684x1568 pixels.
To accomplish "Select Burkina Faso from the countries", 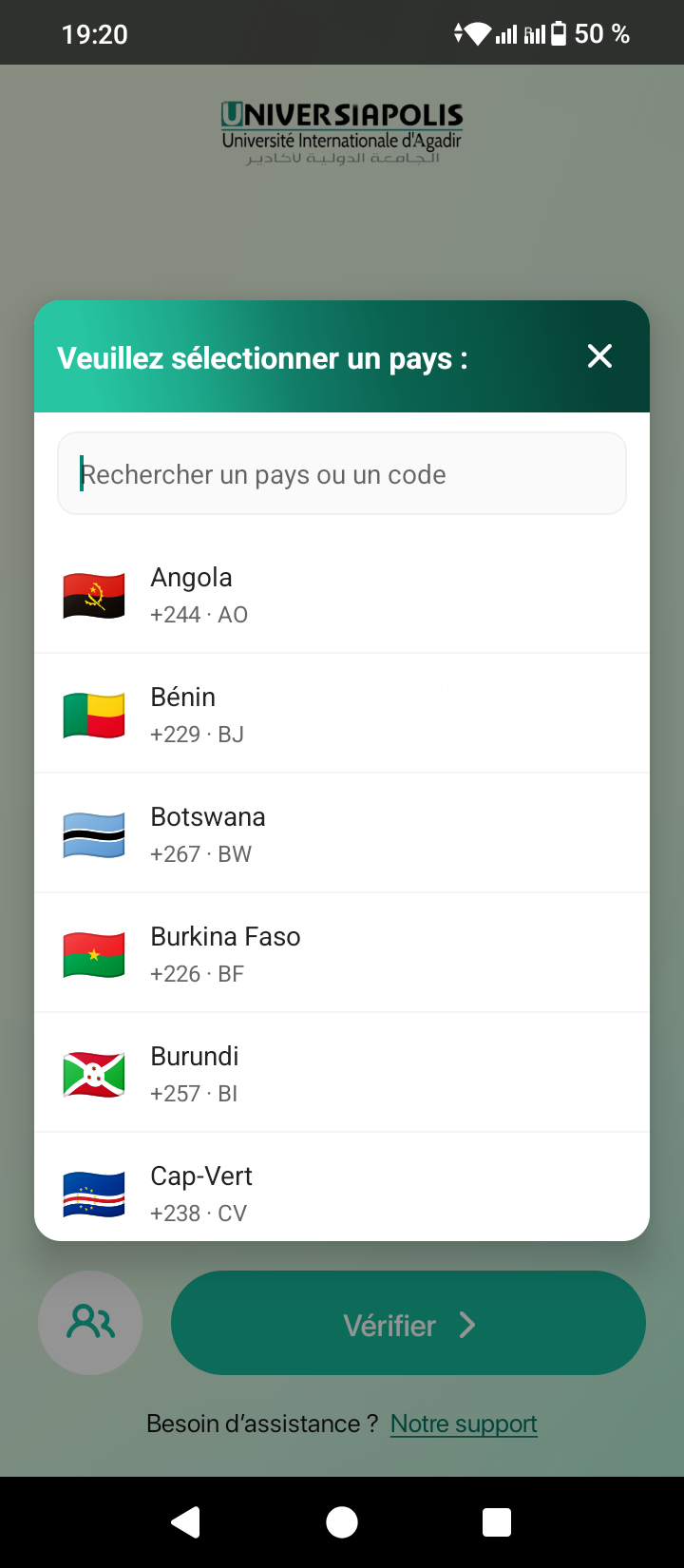I will 342,954.
